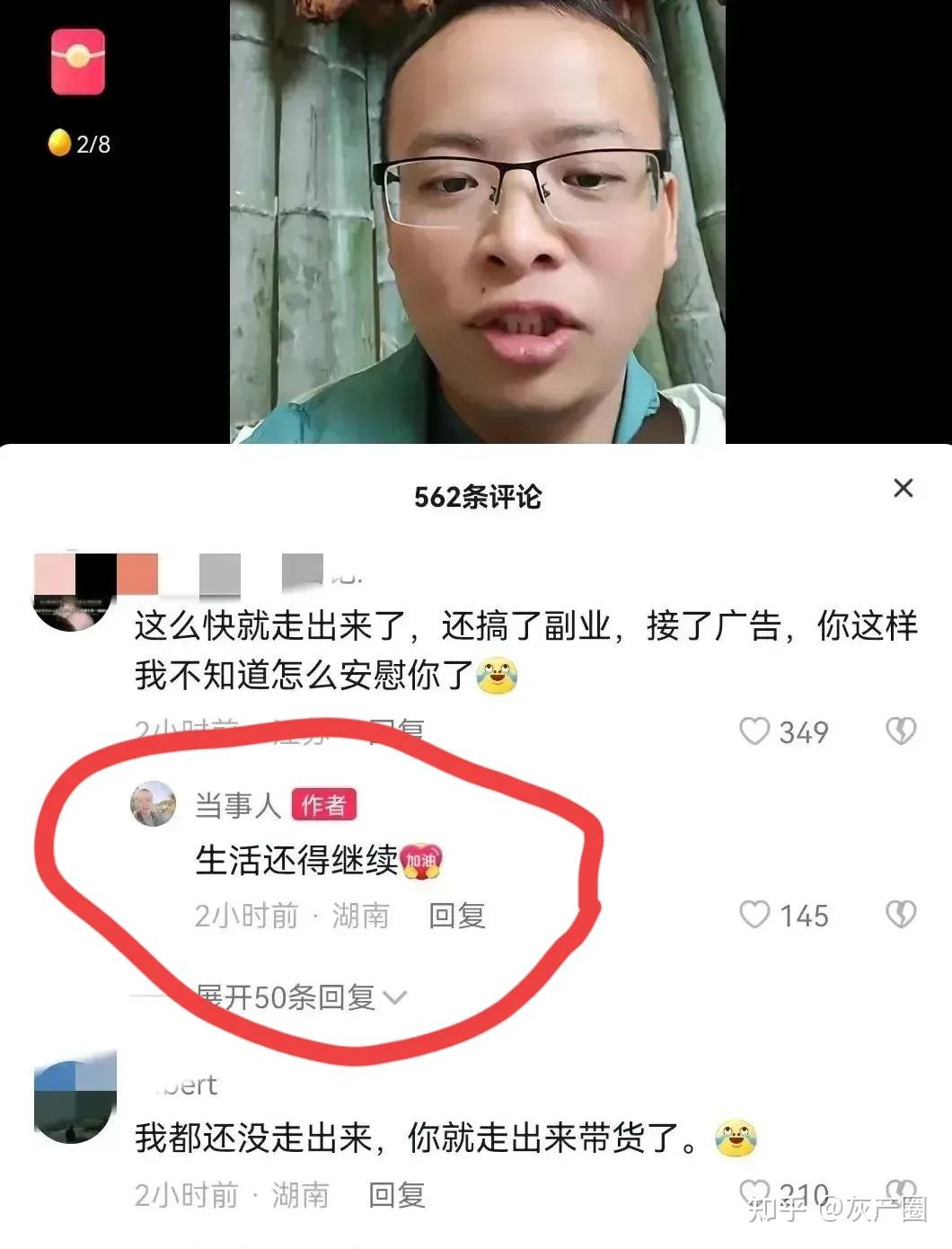Image resolution: width=952 pixels, height=1249 pixels.
Task: Dislike the comment with 349 likes
Action: tap(900, 731)
